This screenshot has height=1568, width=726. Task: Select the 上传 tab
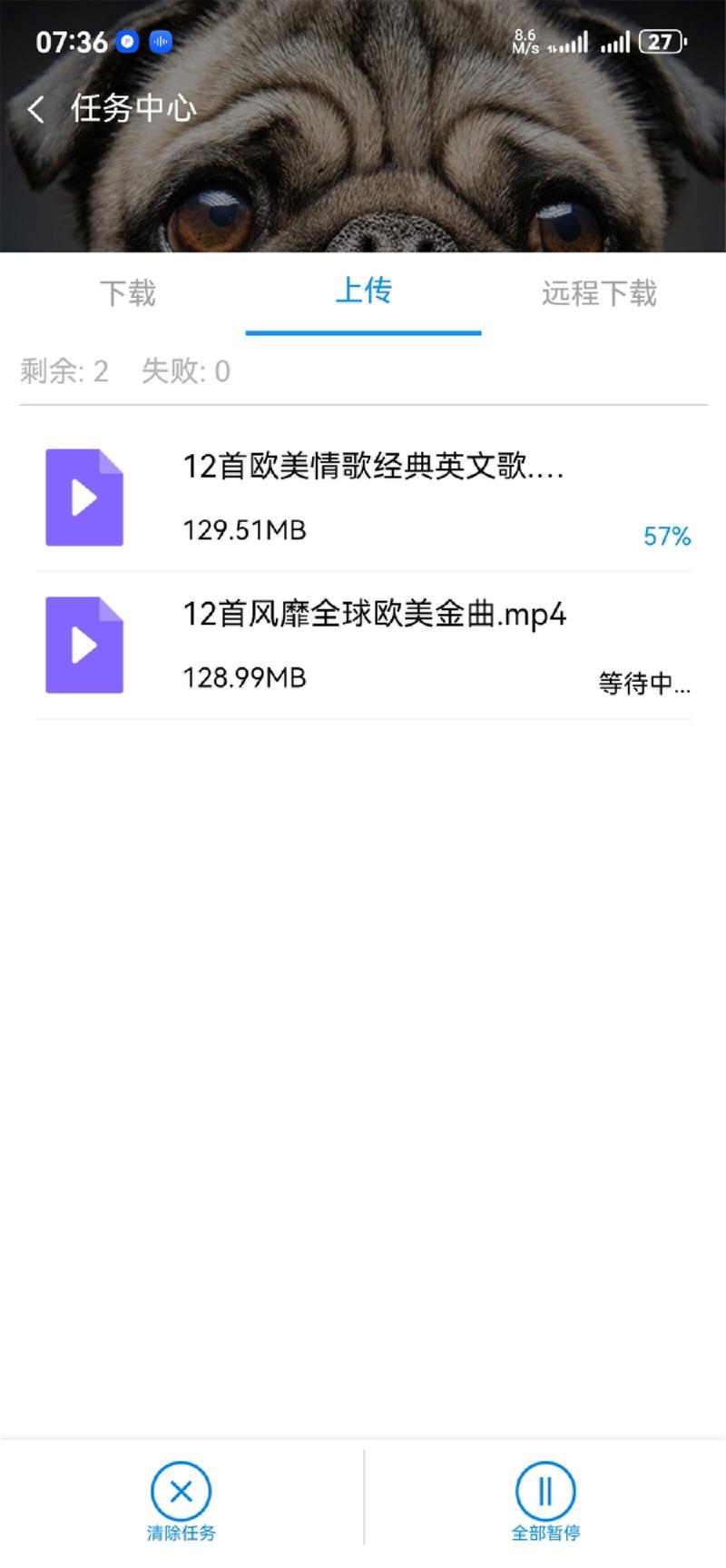coord(363,291)
